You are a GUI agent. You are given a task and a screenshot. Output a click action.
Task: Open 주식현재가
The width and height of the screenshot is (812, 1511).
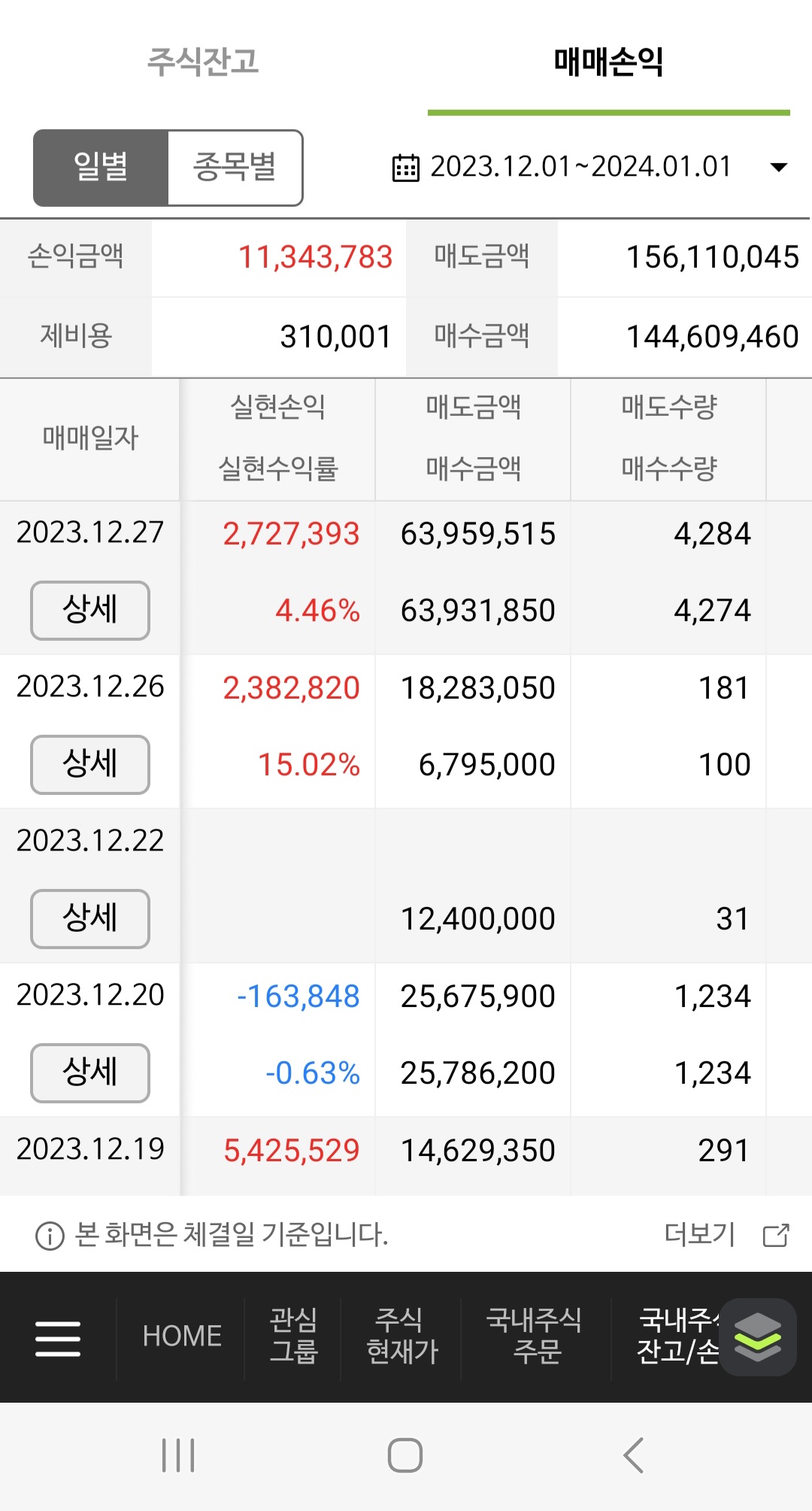coord(401,1336)
